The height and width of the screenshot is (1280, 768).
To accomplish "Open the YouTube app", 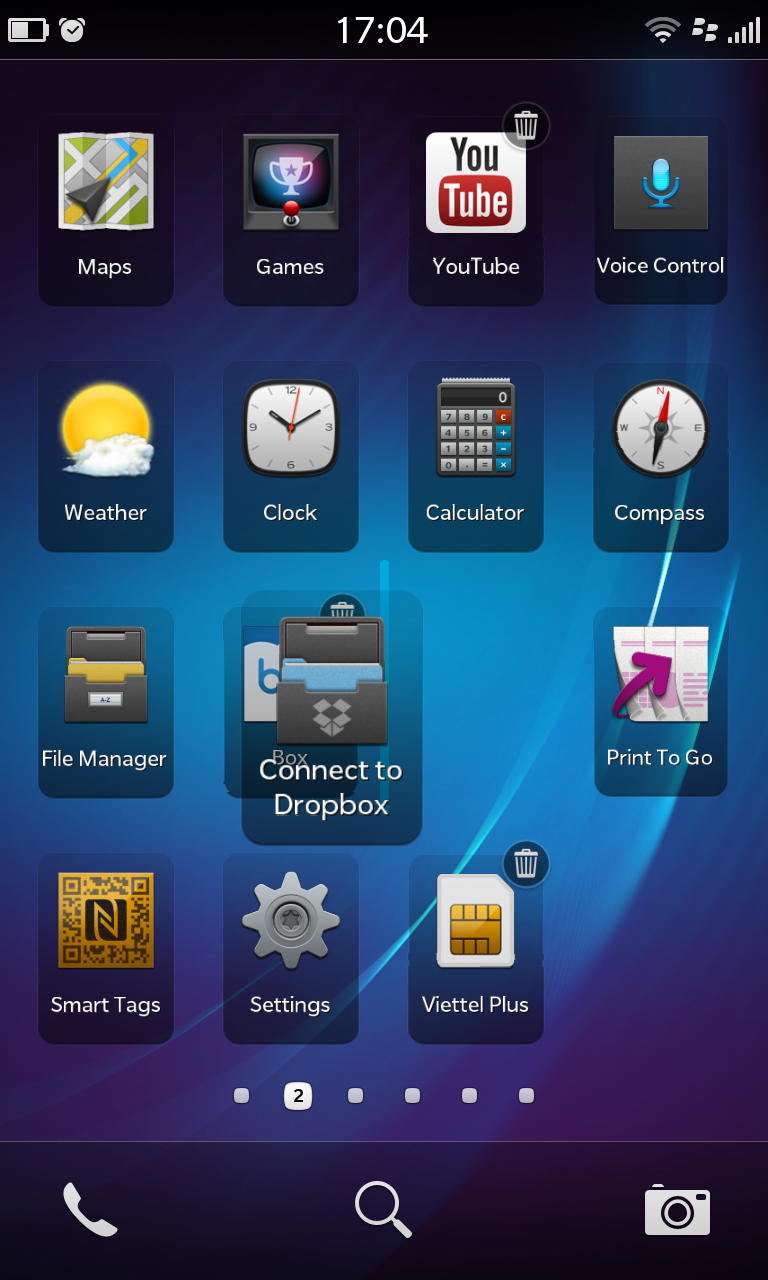I will click(x=476, y=210).
